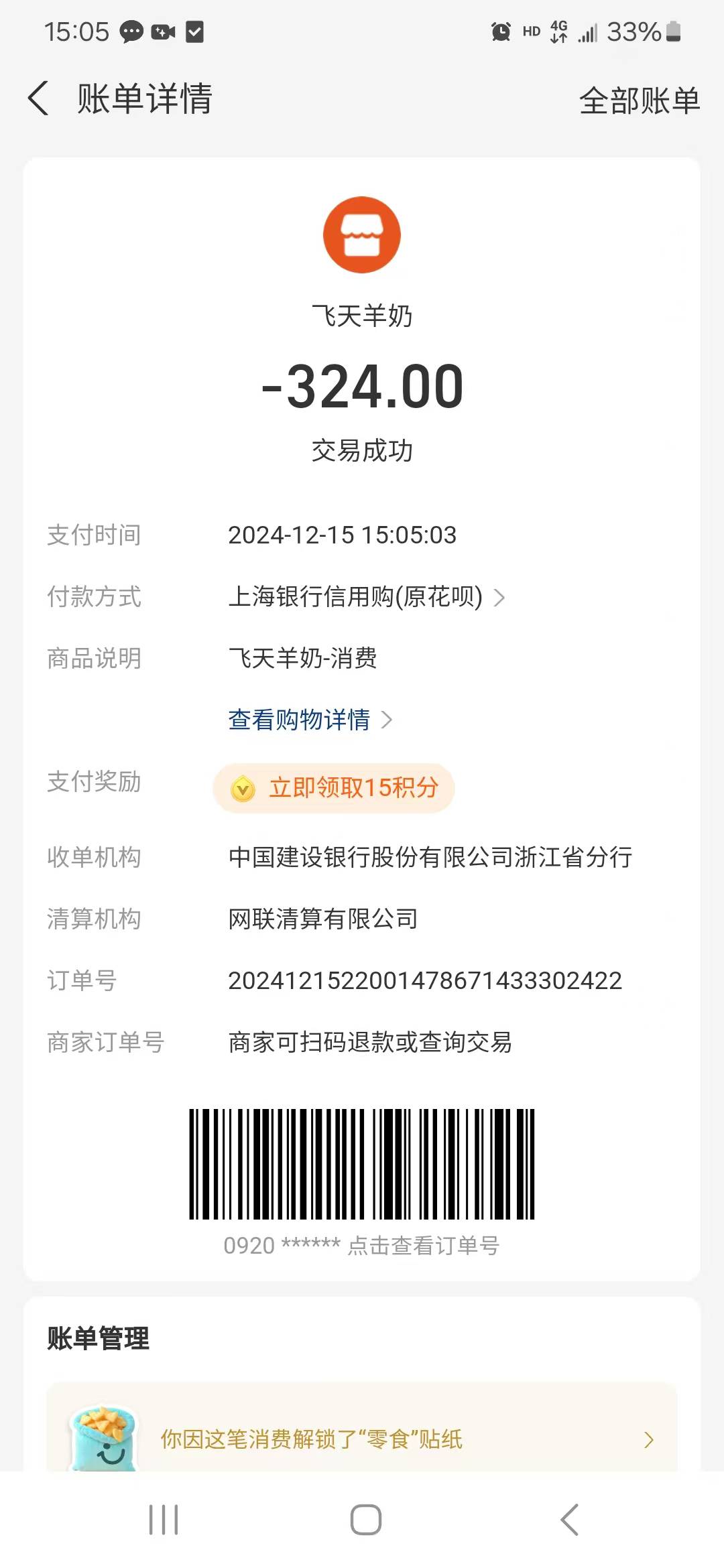Open the 零食 sticker unlock banner

tap(362, 1438)
